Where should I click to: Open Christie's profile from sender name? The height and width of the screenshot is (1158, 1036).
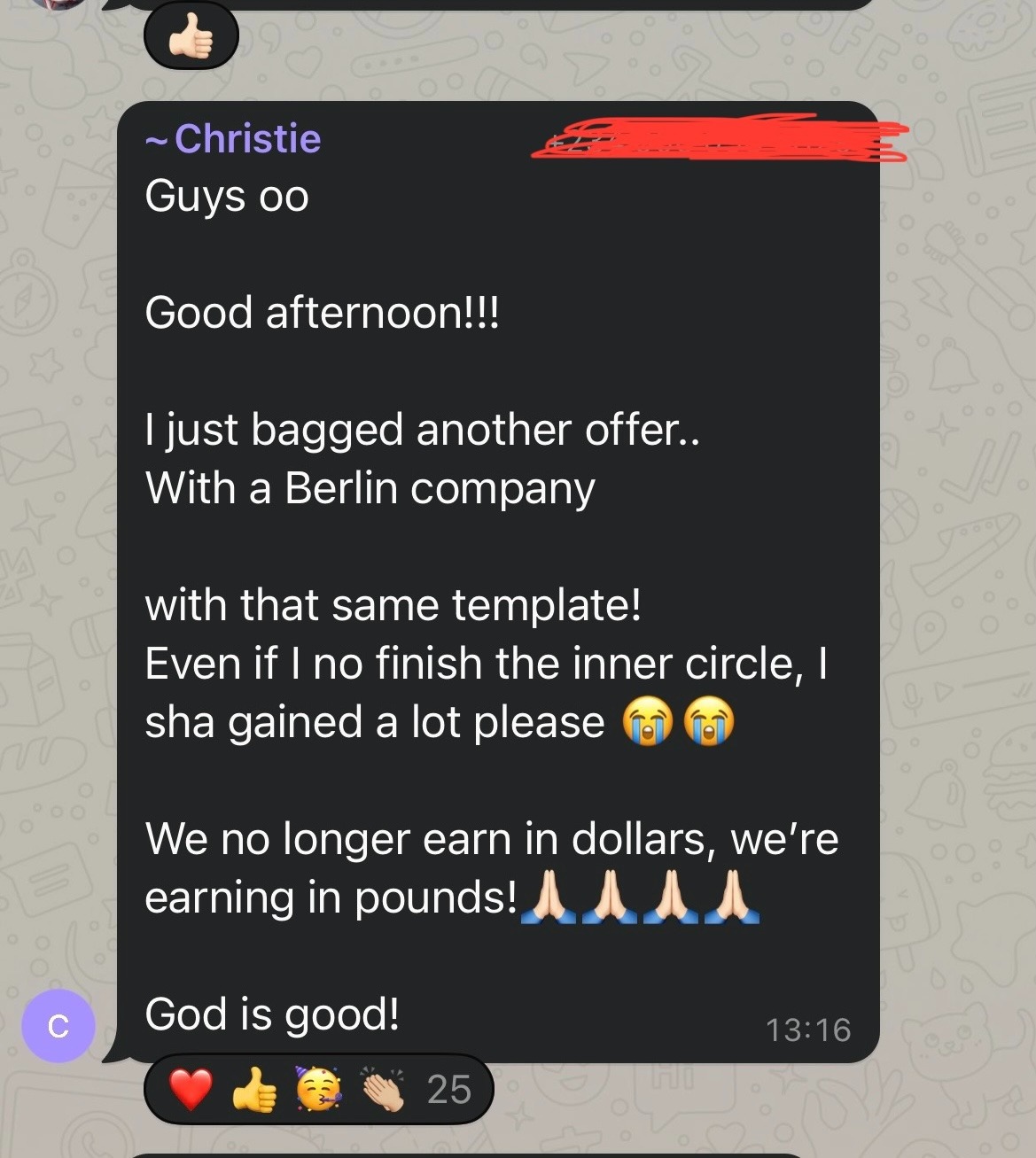tap(247, 139)
